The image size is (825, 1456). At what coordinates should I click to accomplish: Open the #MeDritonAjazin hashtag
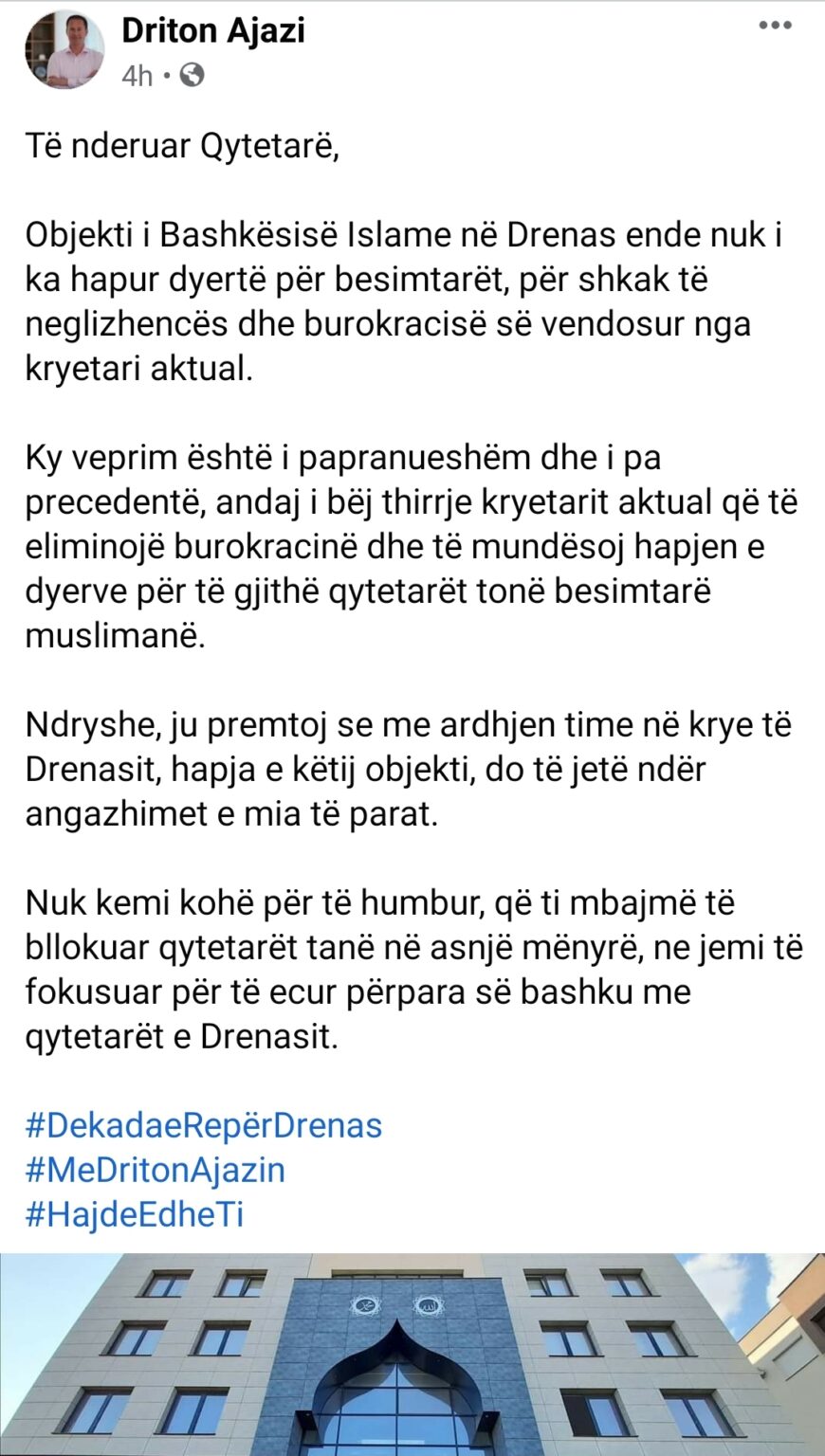coord(156,1170)
